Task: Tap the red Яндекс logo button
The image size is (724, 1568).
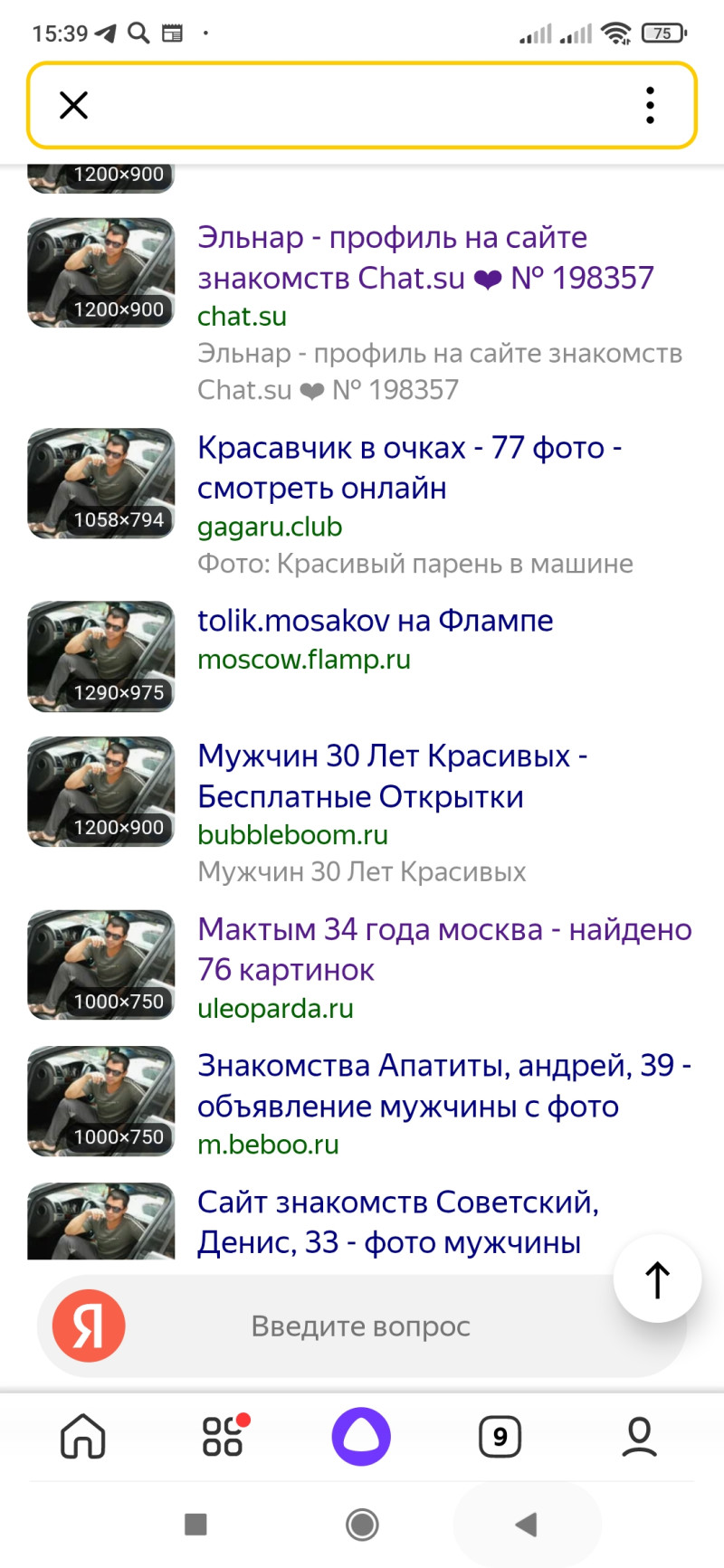Action: 89,1326
